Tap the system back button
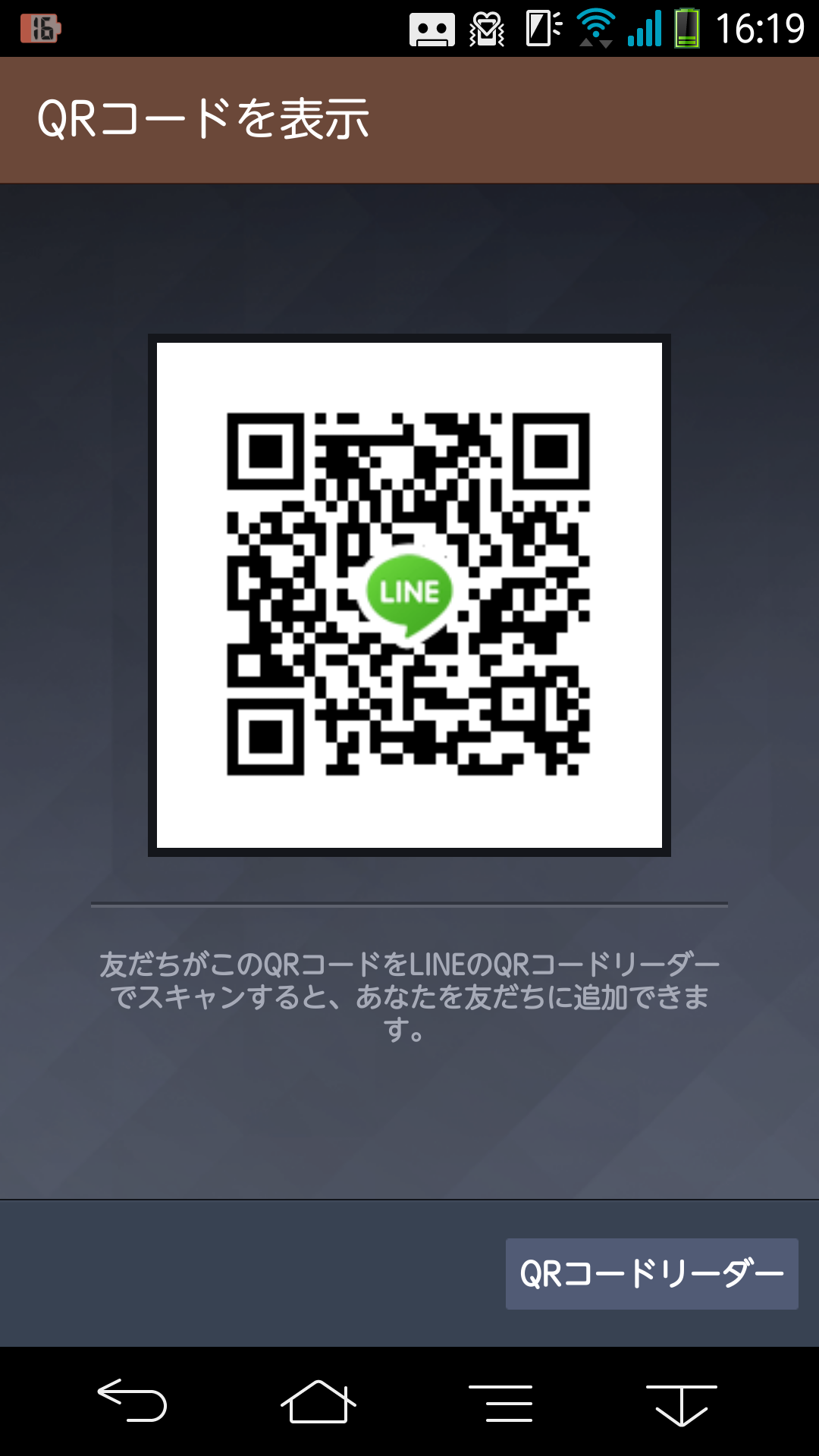 [x=133, y=1401]
